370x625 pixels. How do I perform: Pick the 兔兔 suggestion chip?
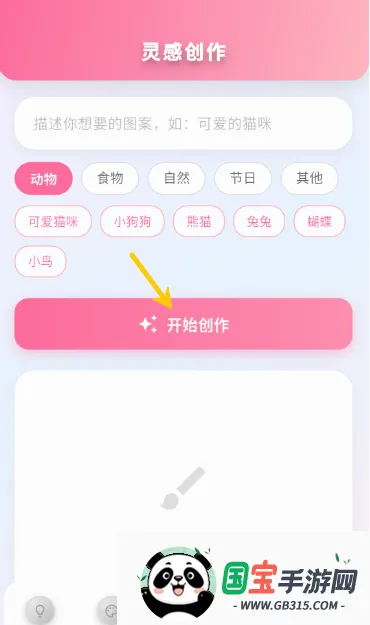259,221
